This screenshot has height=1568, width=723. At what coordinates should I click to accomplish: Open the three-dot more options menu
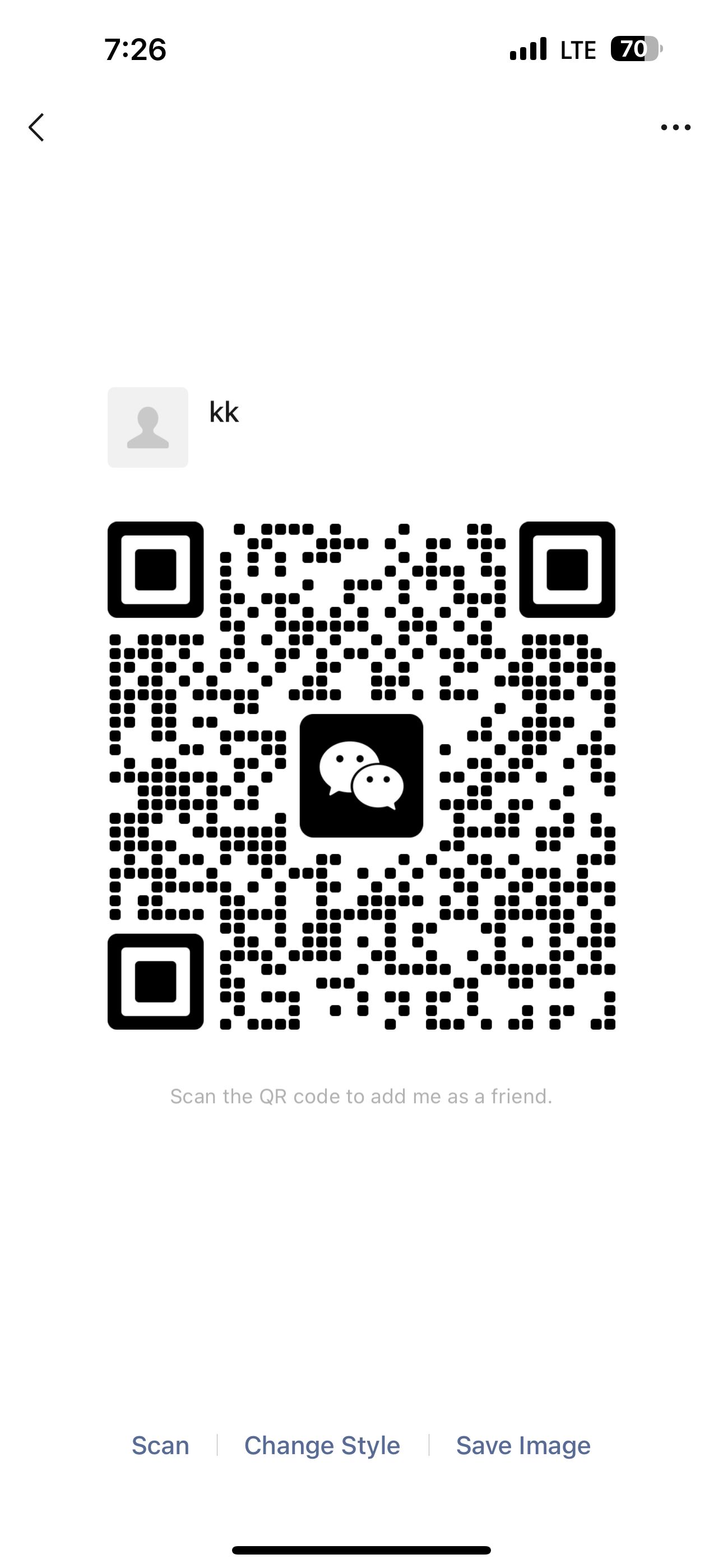tap(675, 127)
